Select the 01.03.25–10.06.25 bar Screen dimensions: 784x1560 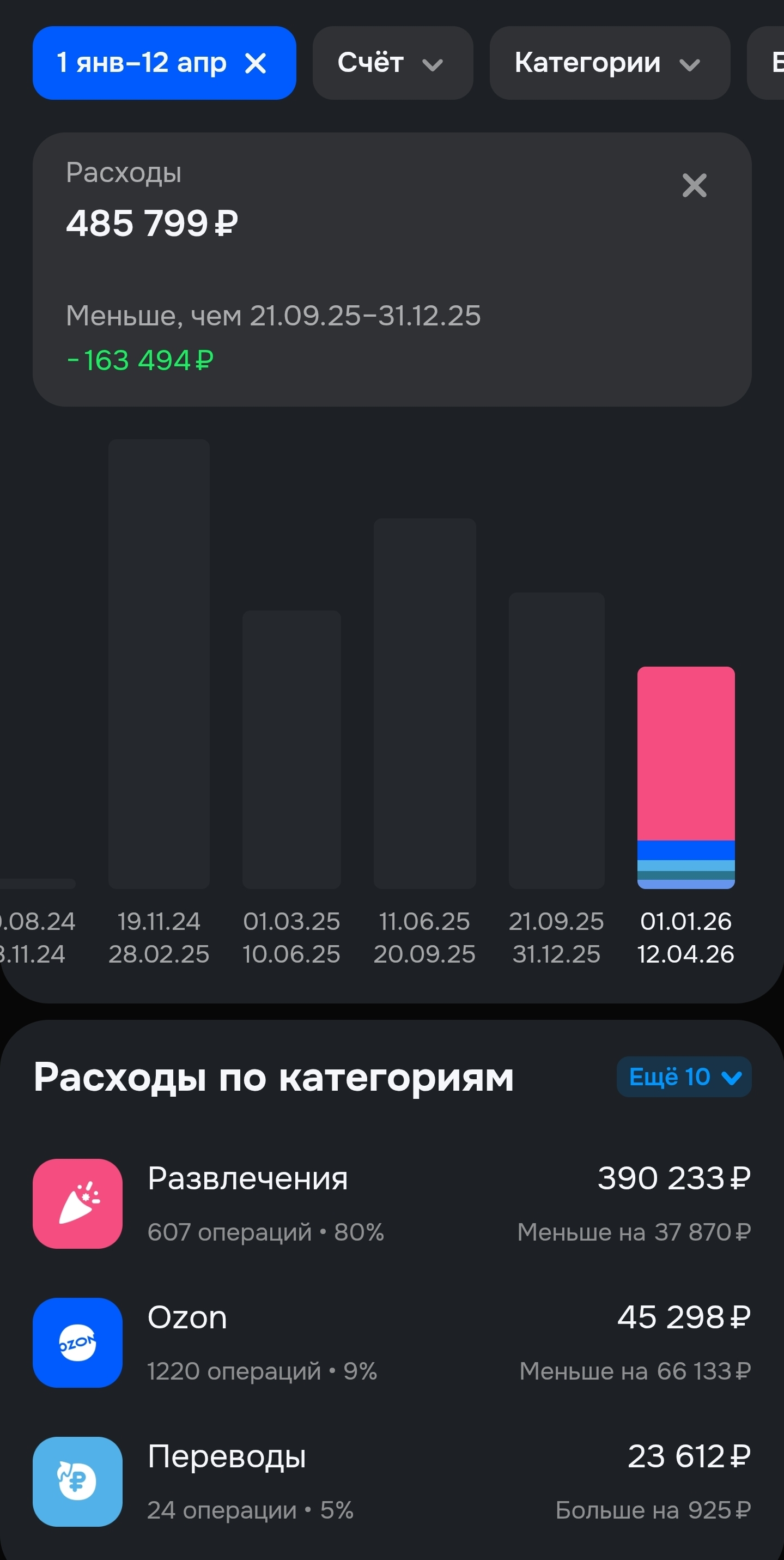pos(292,749)
